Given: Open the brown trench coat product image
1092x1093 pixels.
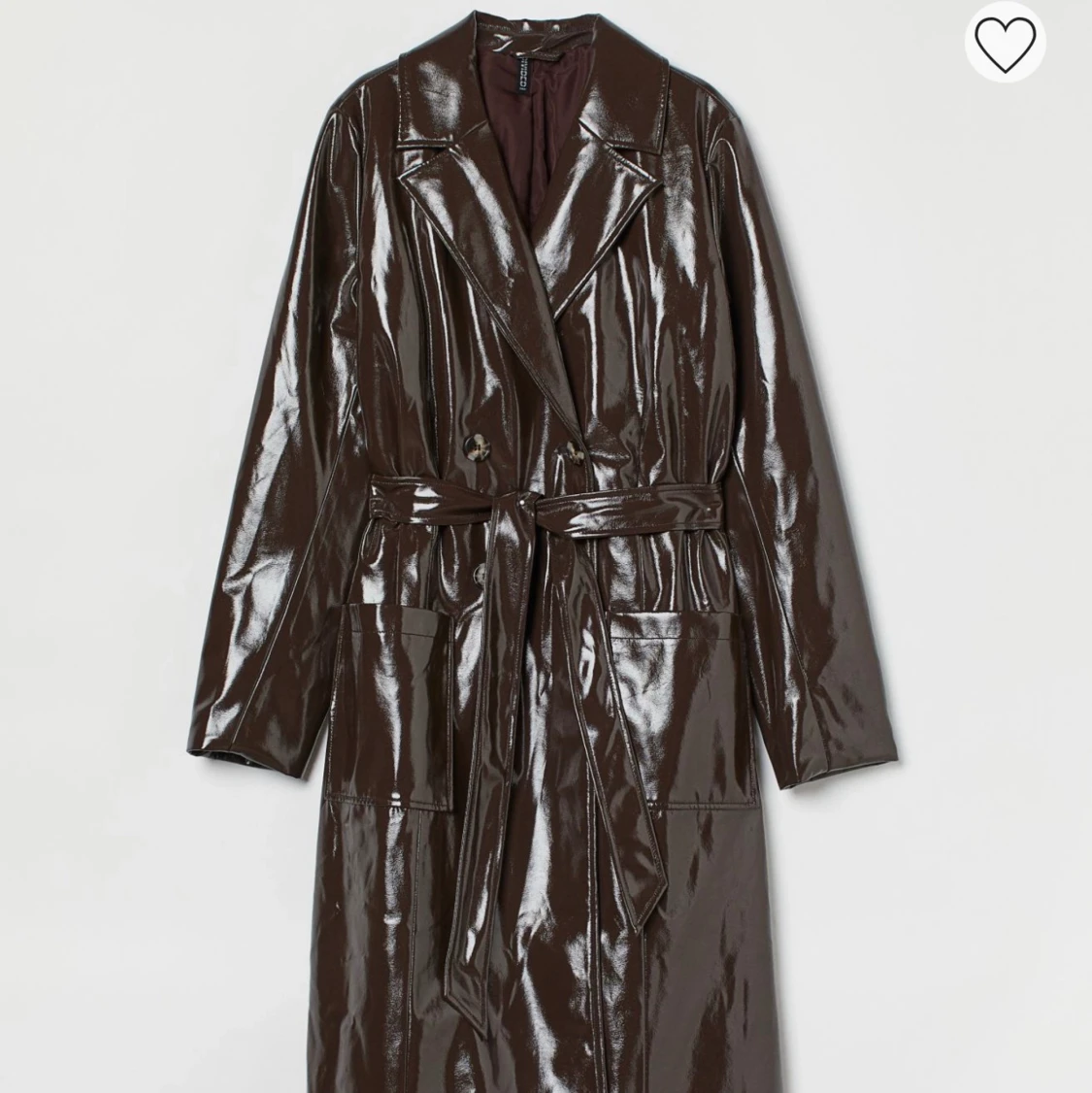Looking at the screenshot, I should tap(544, 544).
